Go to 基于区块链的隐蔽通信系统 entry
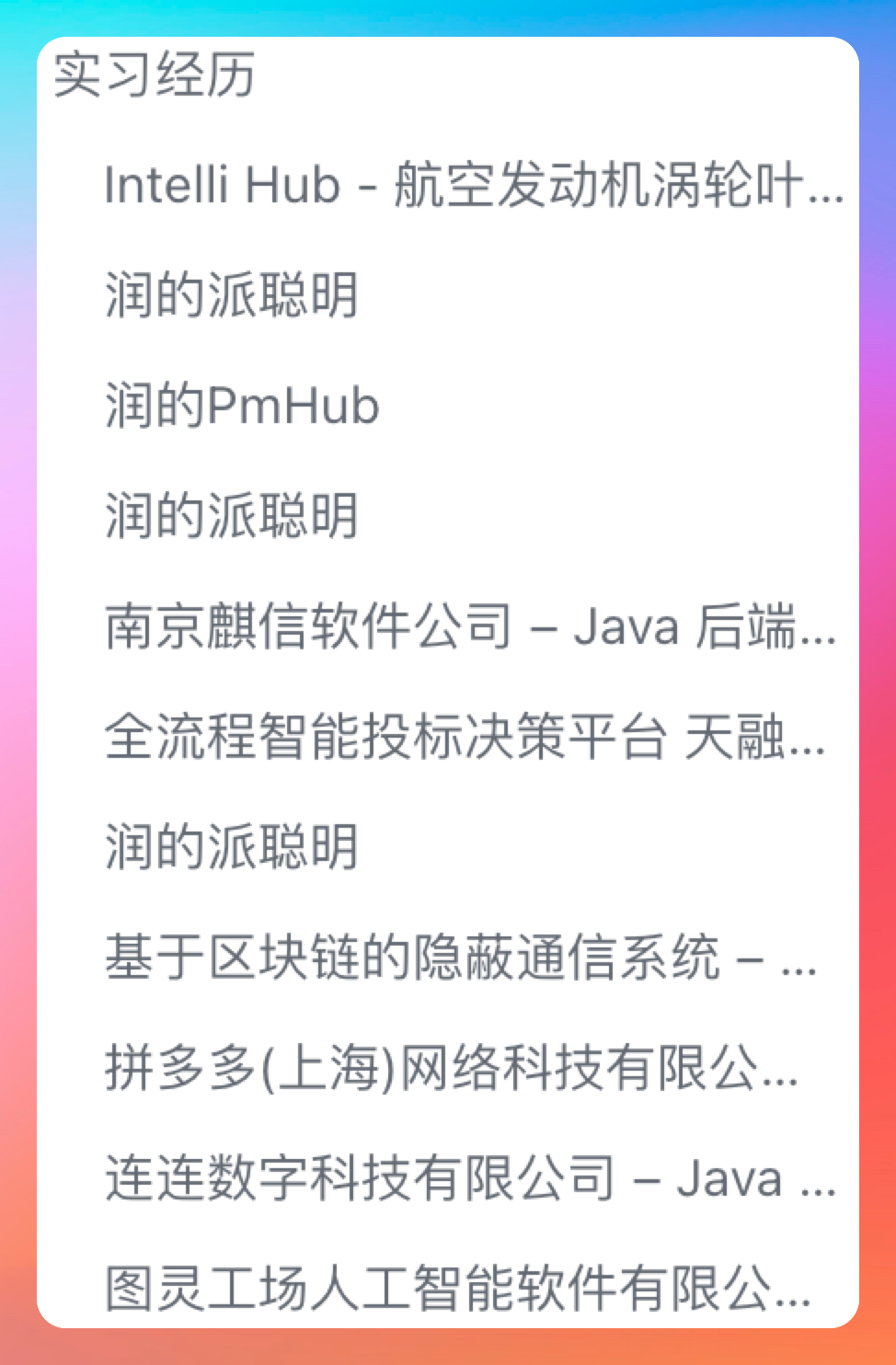This screenshot has height=1365, width=896. click(460, 958)
